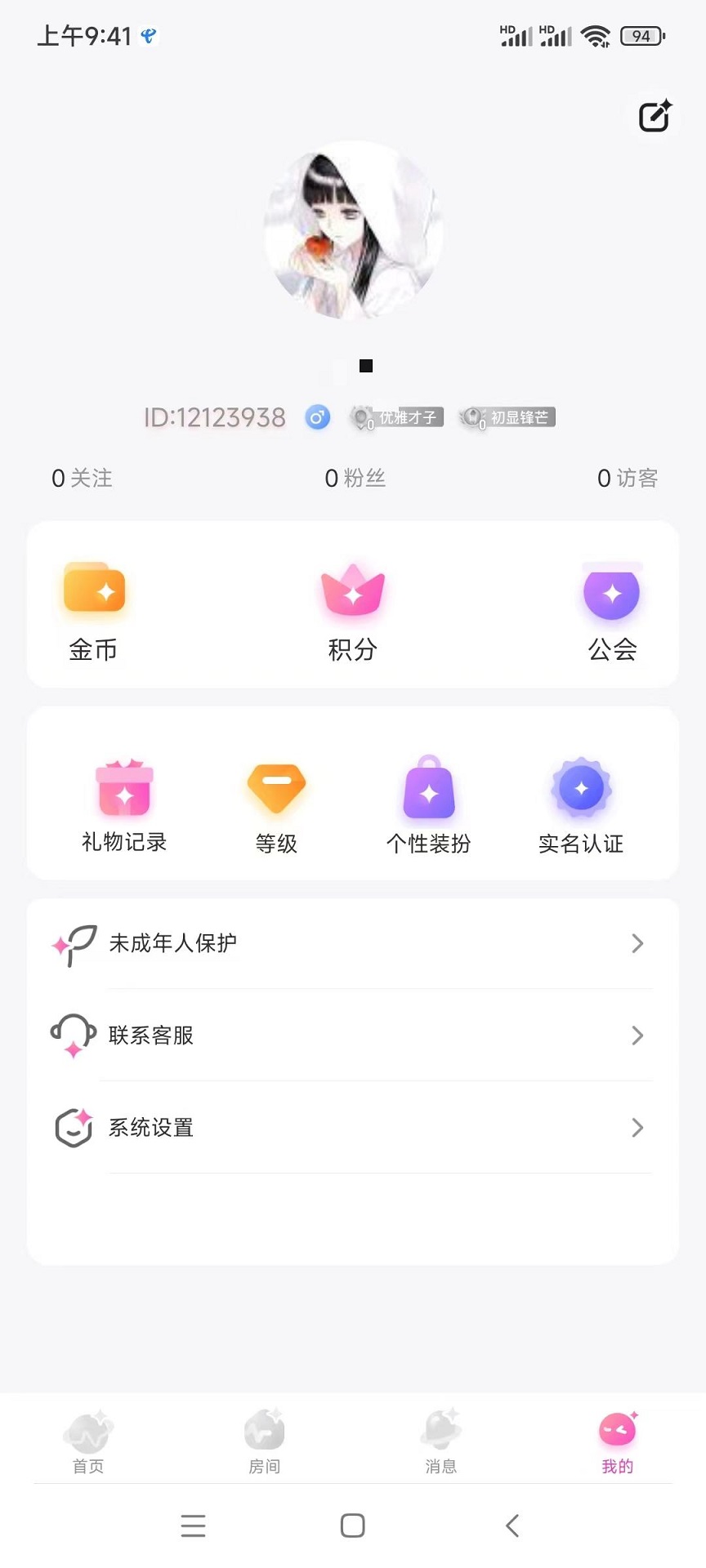The width and height of the screenshot is (706, 1568).
Task: Open the profile edit icon top right
Action: coord(654,117)
